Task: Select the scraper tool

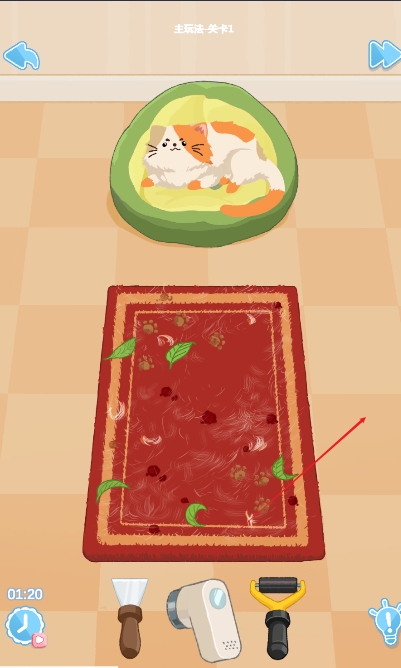Action: tap(130, 618)
